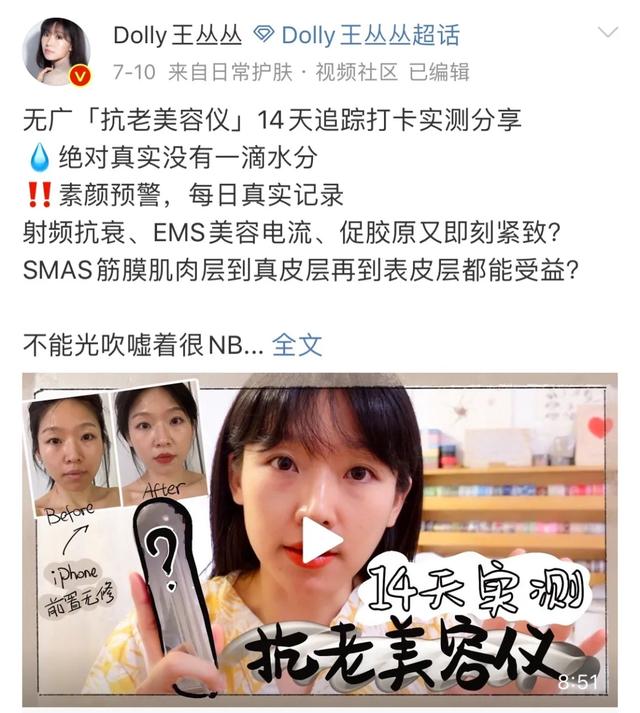640x713 pixels.
Task: Play the 14天实测 video
Action: click(x=320, y=540)
